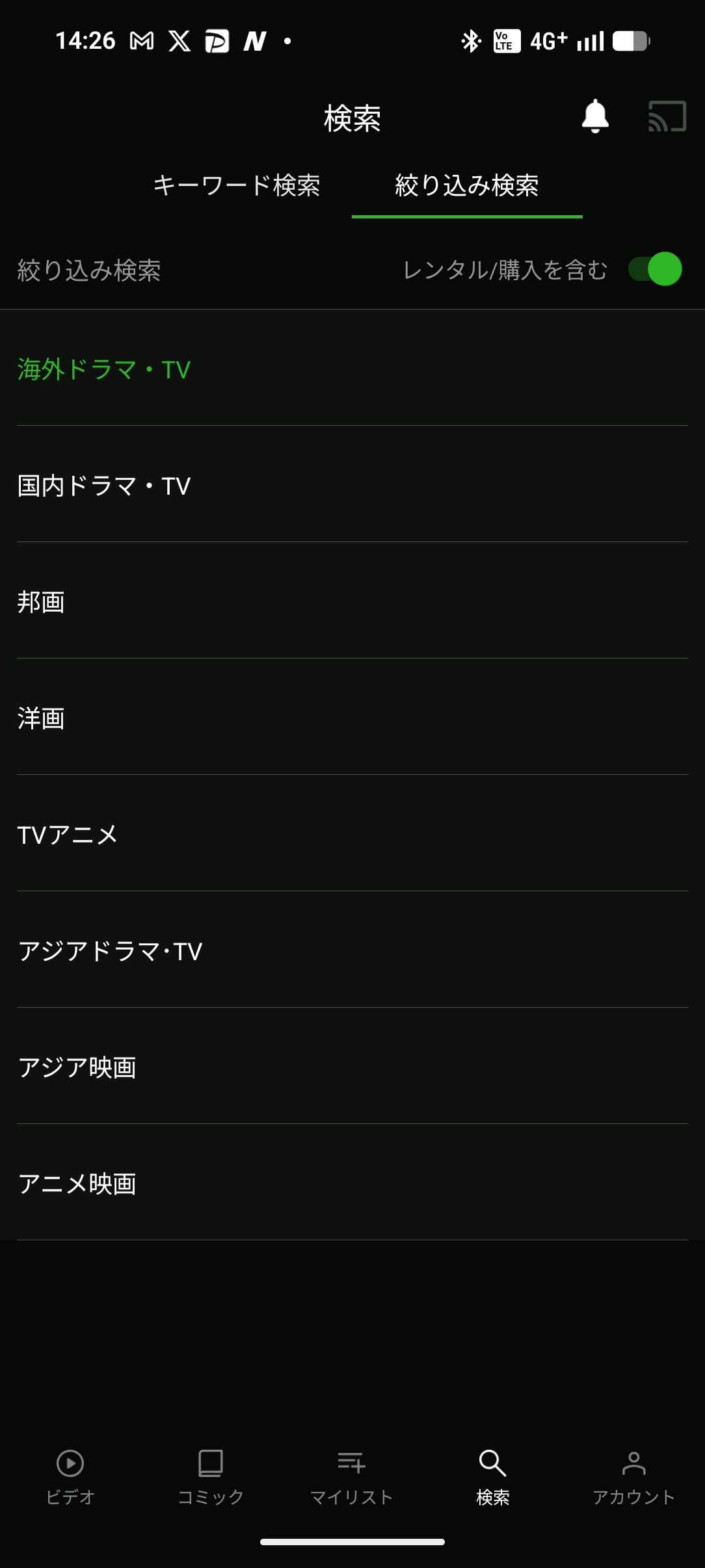Screen dimensions: 705x1568
Task: Select the アジア映画 genre row
Action: click(78, 1067)
